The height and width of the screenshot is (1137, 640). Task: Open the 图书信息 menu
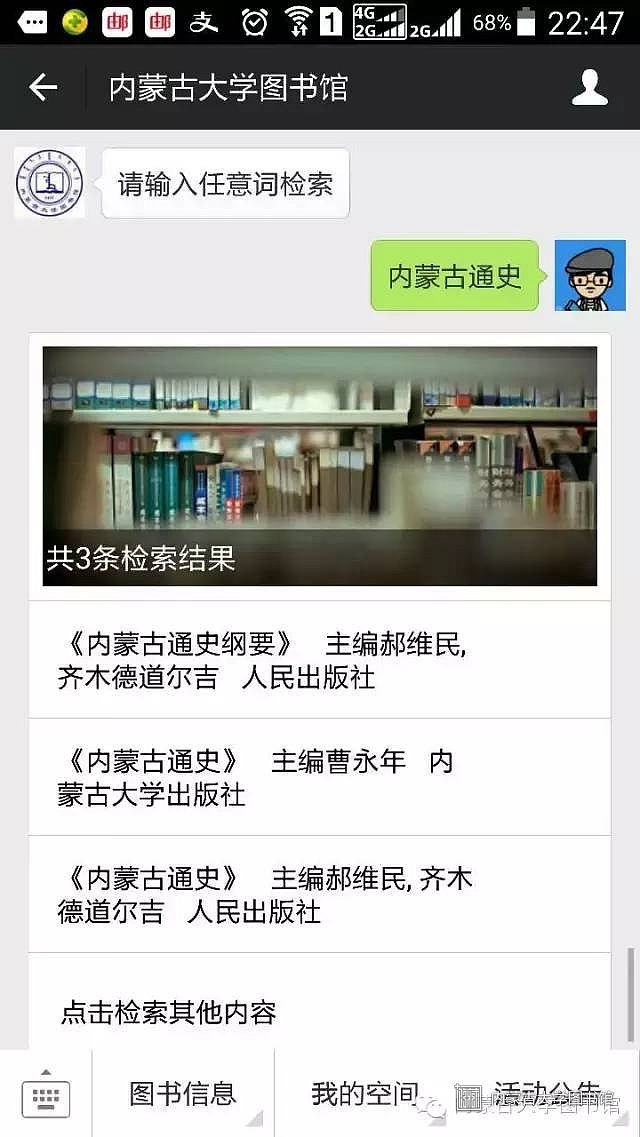[x=183, y=1094]
